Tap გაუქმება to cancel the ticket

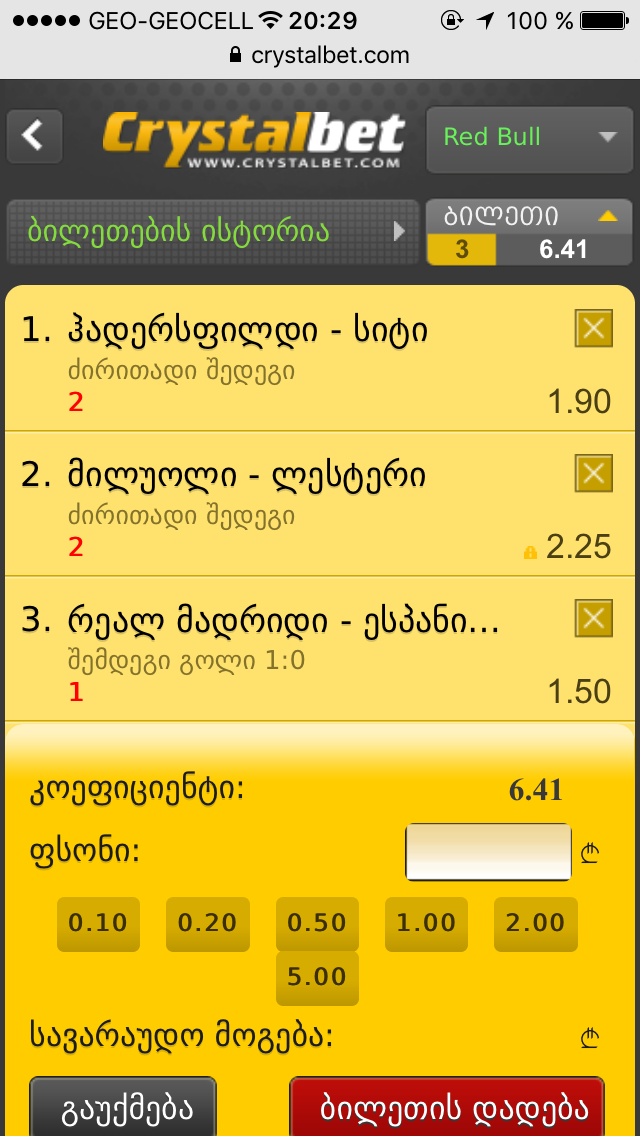(123, 1106)
